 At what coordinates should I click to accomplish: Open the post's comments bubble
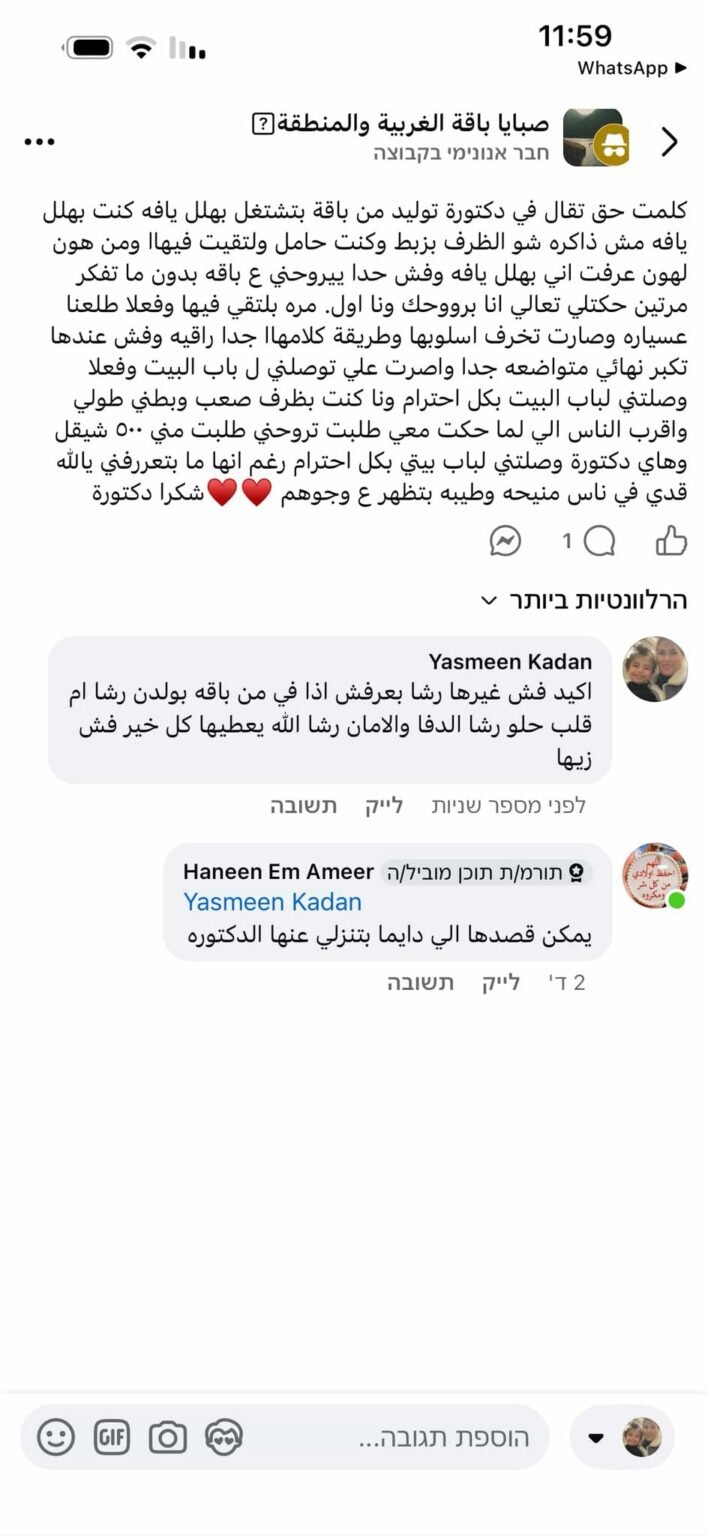point(599,542)
